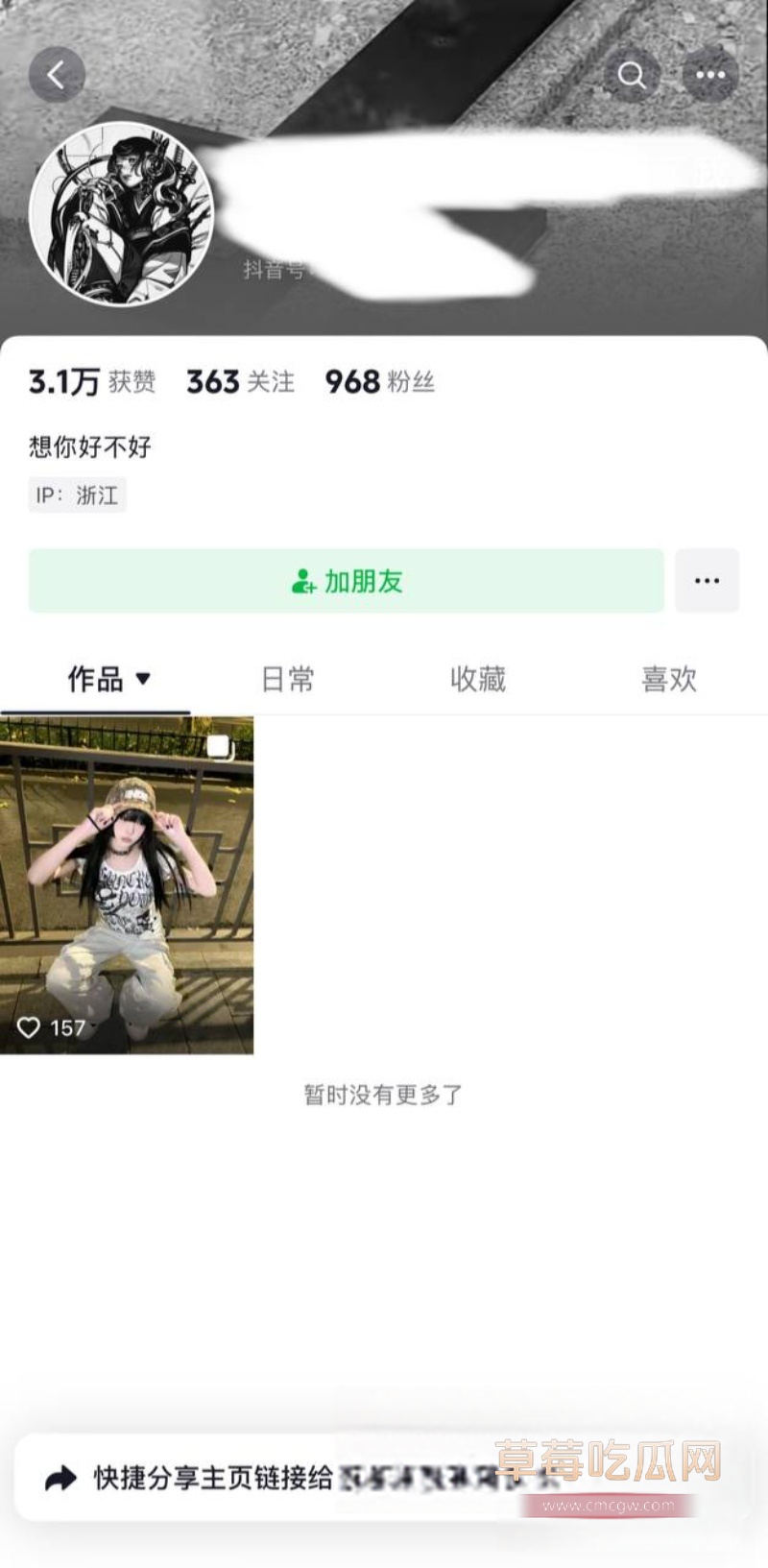View the 363 关注 following list
Image resolution: width=768 pixels, height=1568 pixels.
[240, 382]
